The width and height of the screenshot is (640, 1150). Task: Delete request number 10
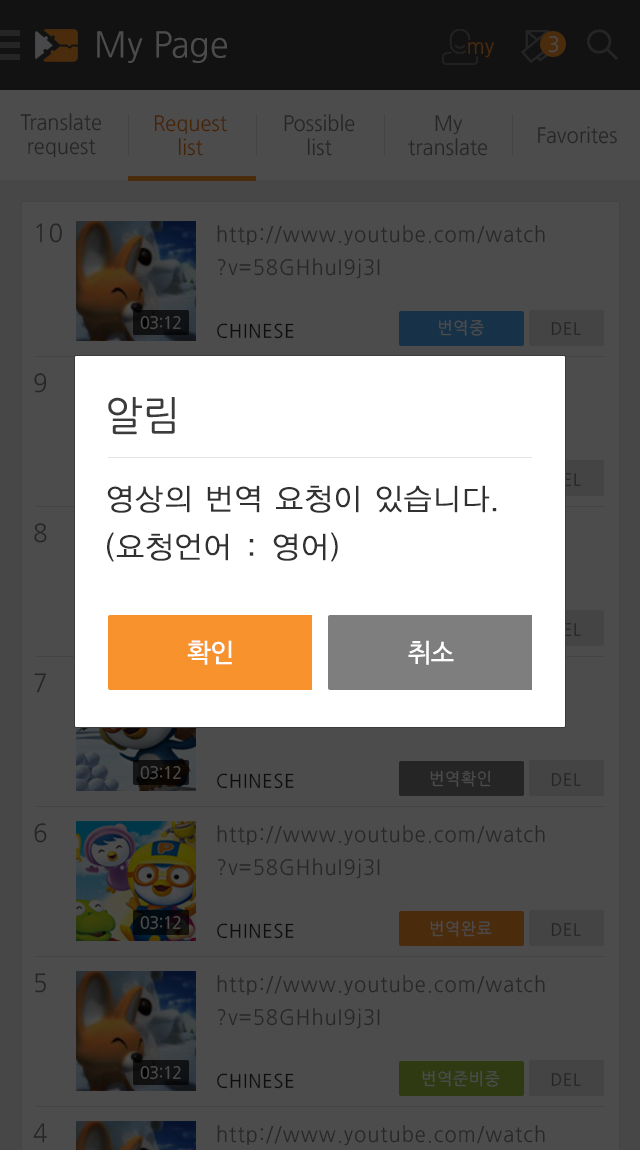click(566, 328)
